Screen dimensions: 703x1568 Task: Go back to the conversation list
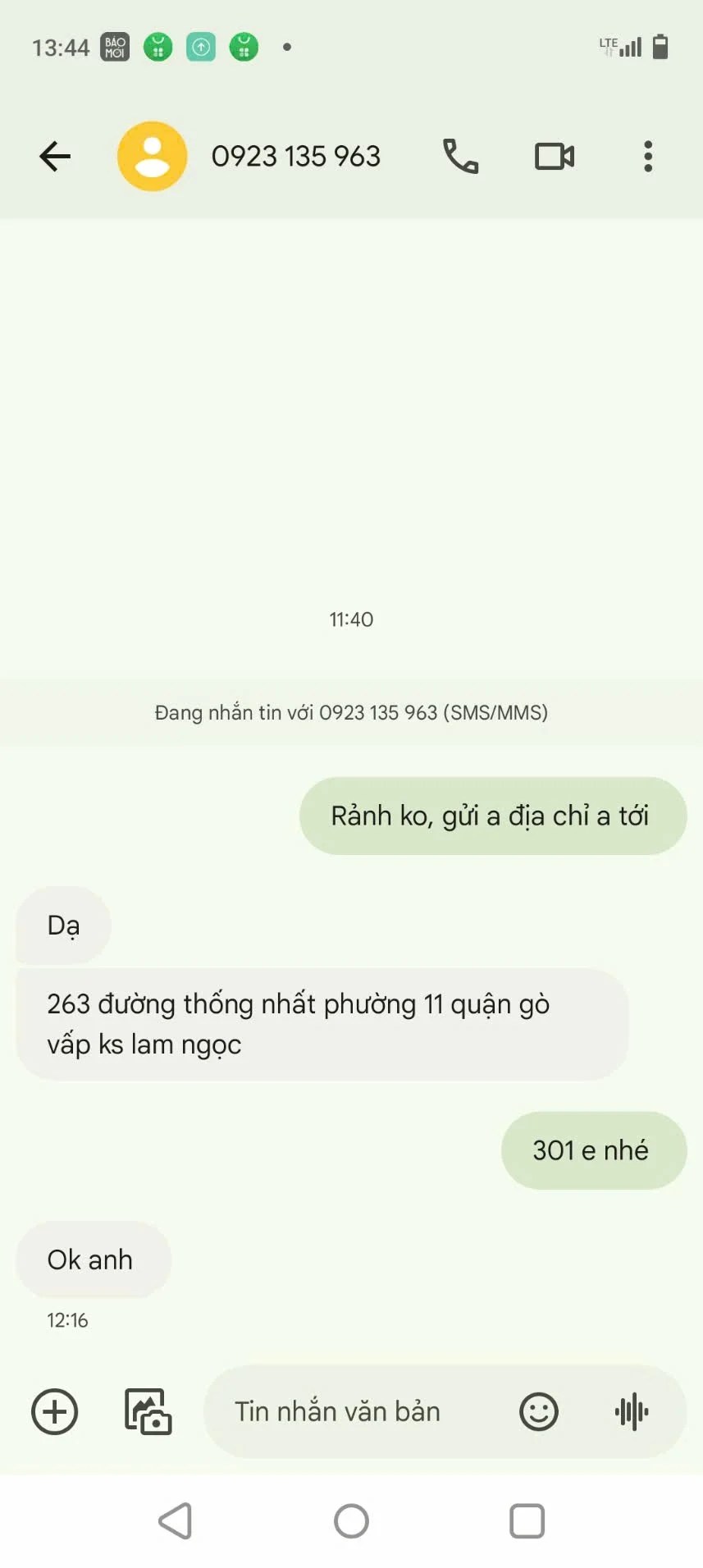click(x=55, y=156)
